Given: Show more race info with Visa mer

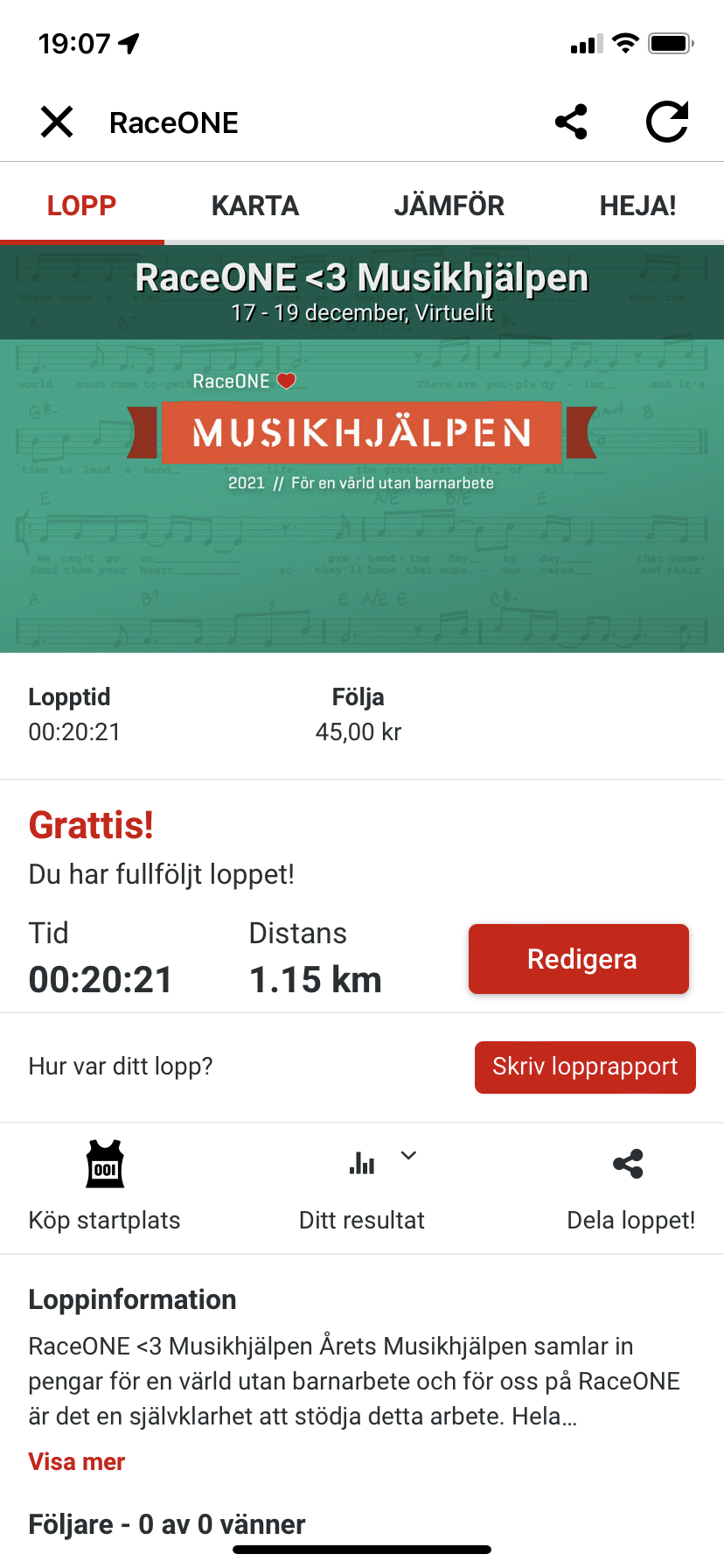Looking at the screenshot, I should pos(77,1461).
